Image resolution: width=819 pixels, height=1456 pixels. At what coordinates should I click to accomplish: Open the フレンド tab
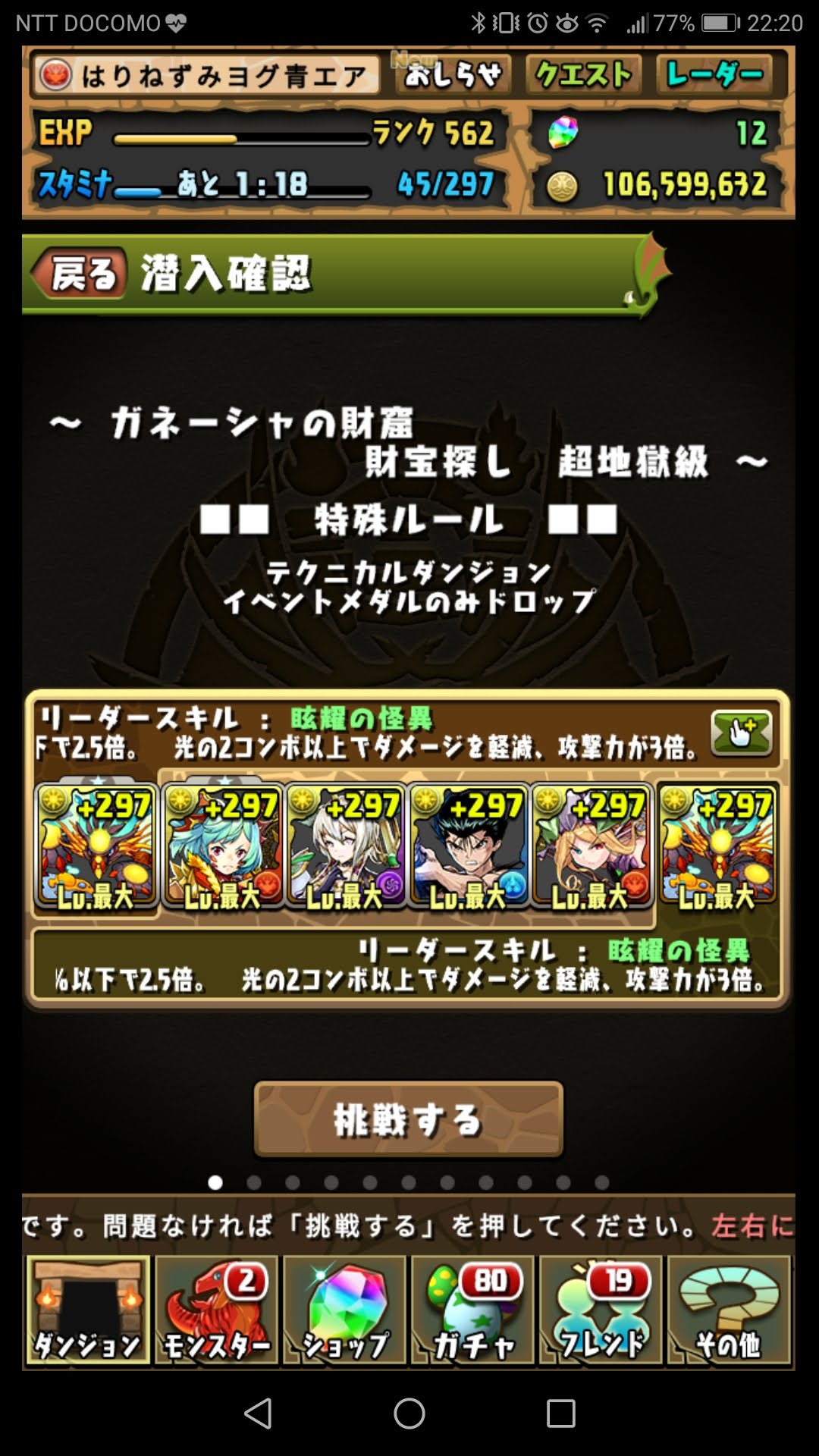(601, 1310)
